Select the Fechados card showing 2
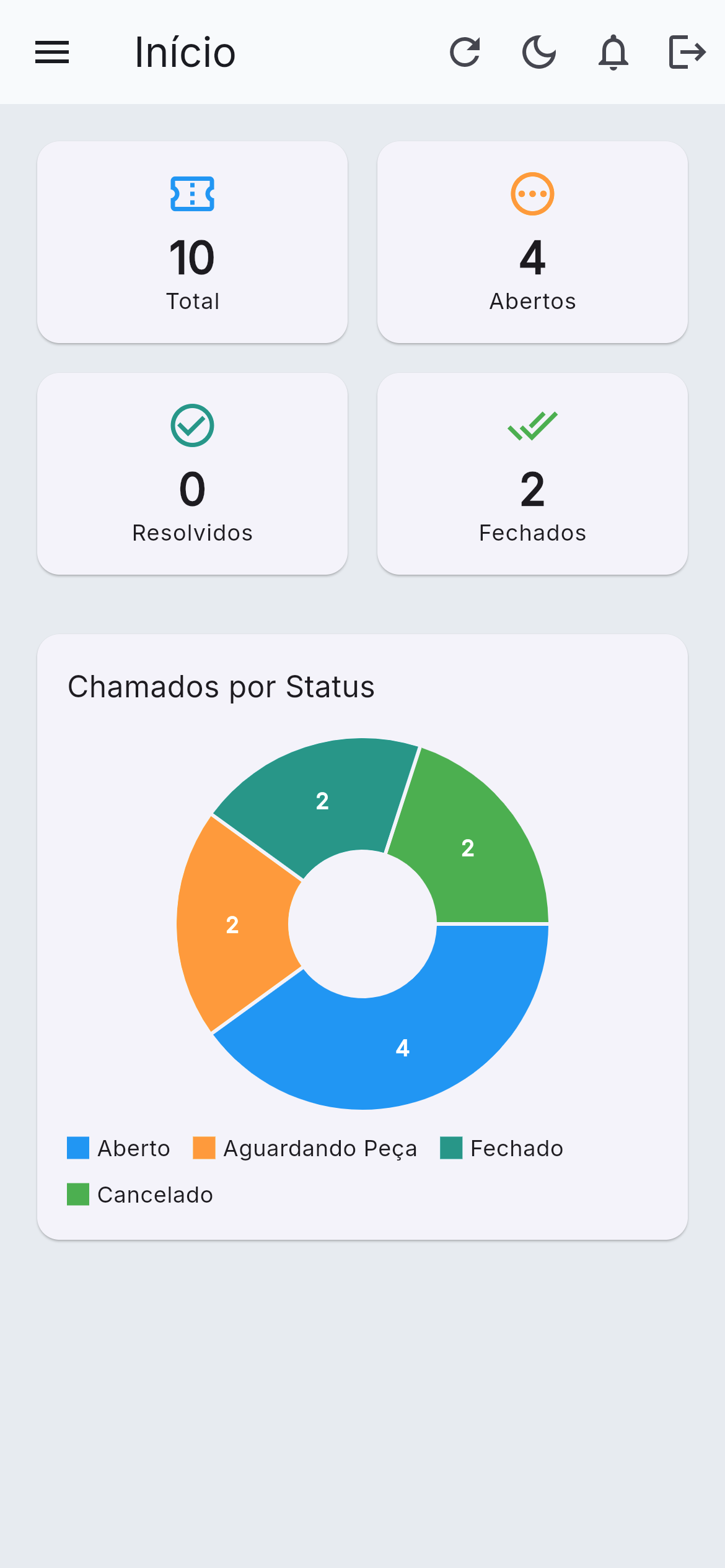 [x=532, y=473]
